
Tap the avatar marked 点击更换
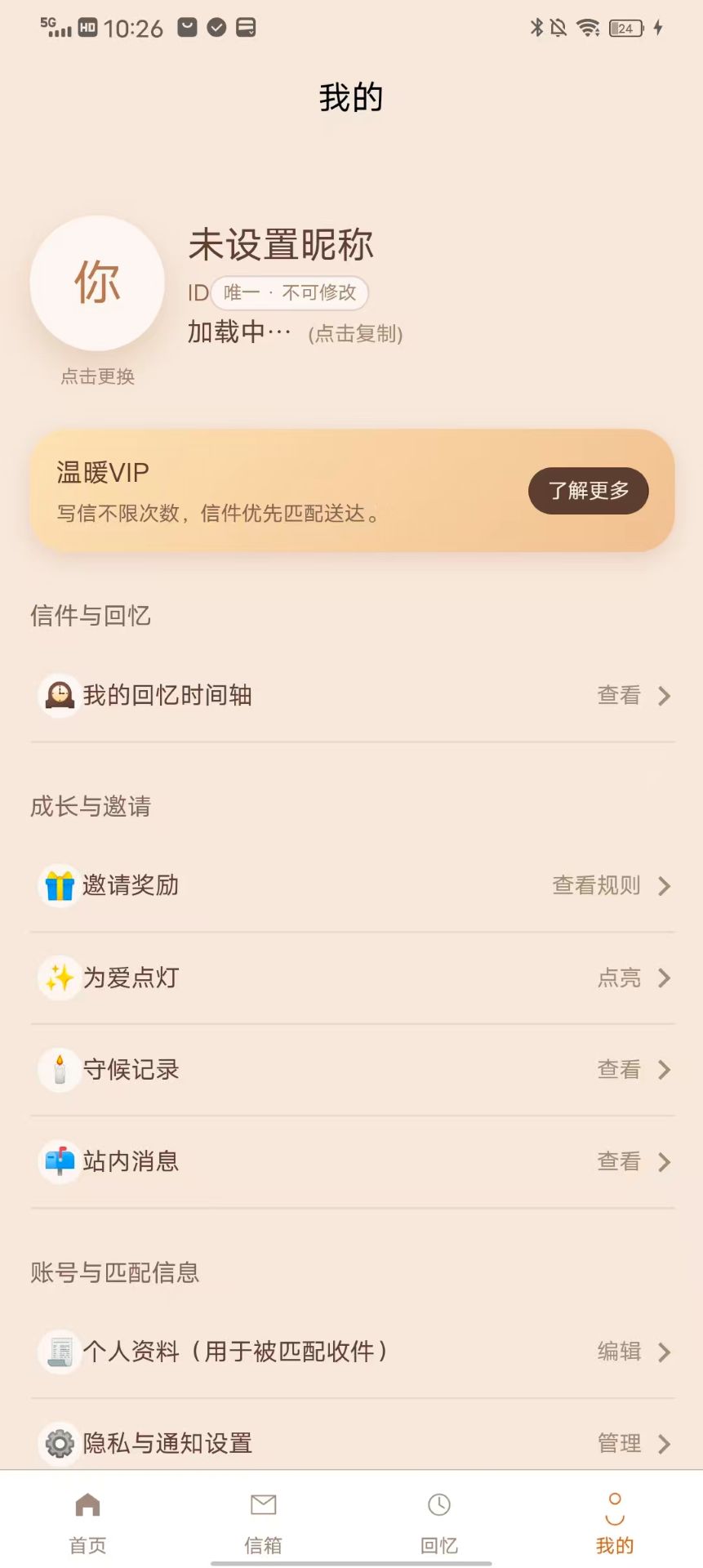tap(96, 282)
